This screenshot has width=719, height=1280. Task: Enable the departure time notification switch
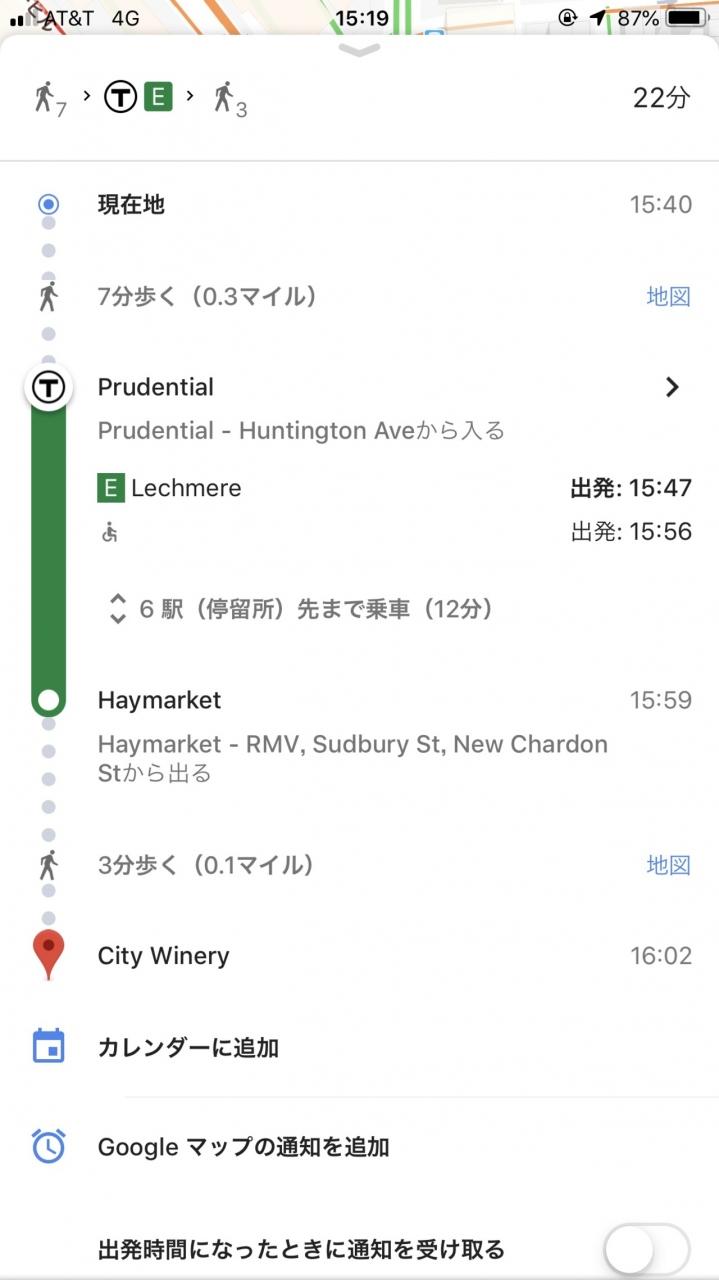click(x=646, y=1249)
